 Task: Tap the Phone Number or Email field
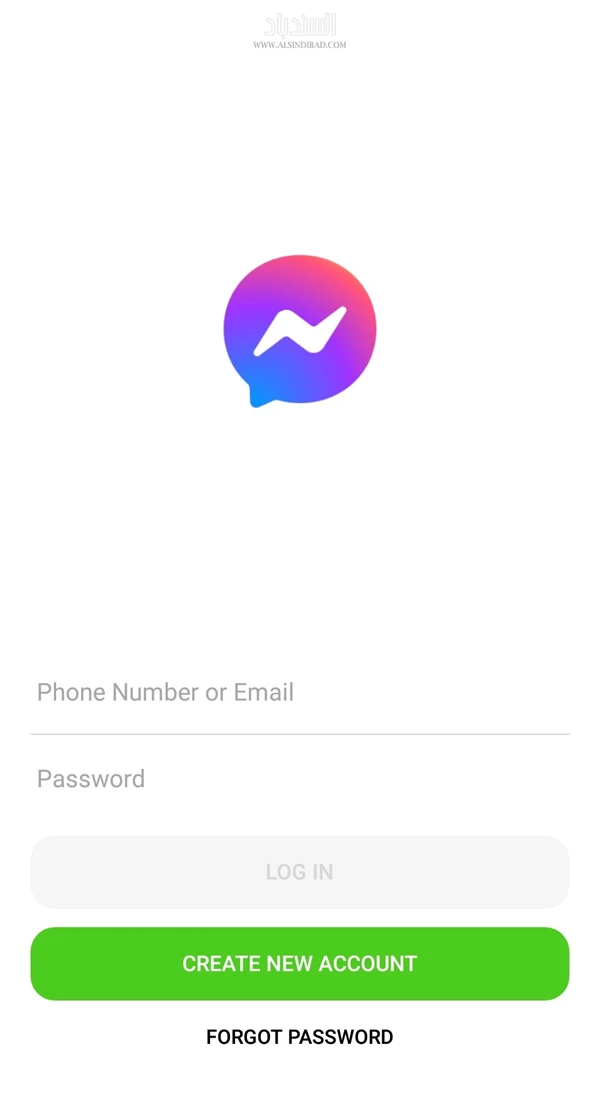[299, 692]
